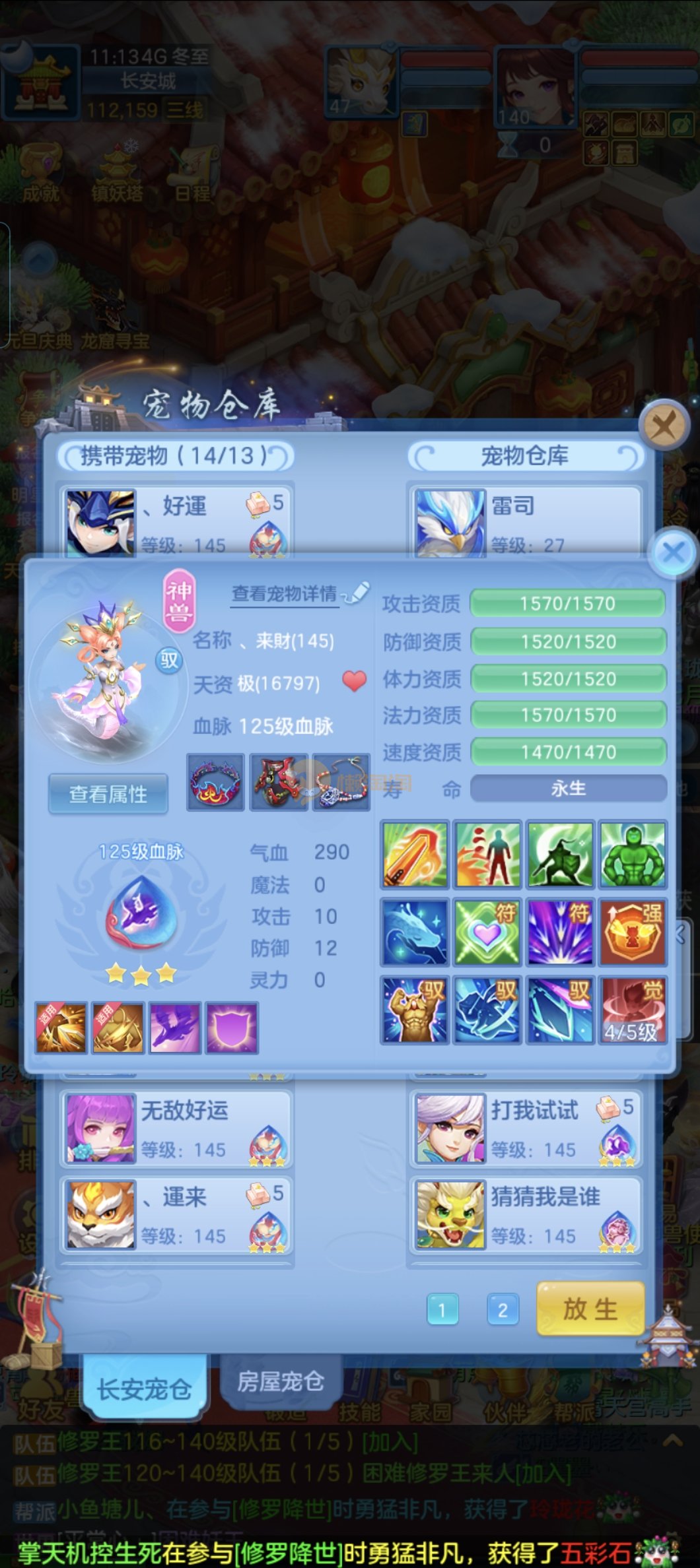This screenshot has width=700, height=1568.
Task: Tap the 放生 release button
Action: click(x=590, y=1308)
